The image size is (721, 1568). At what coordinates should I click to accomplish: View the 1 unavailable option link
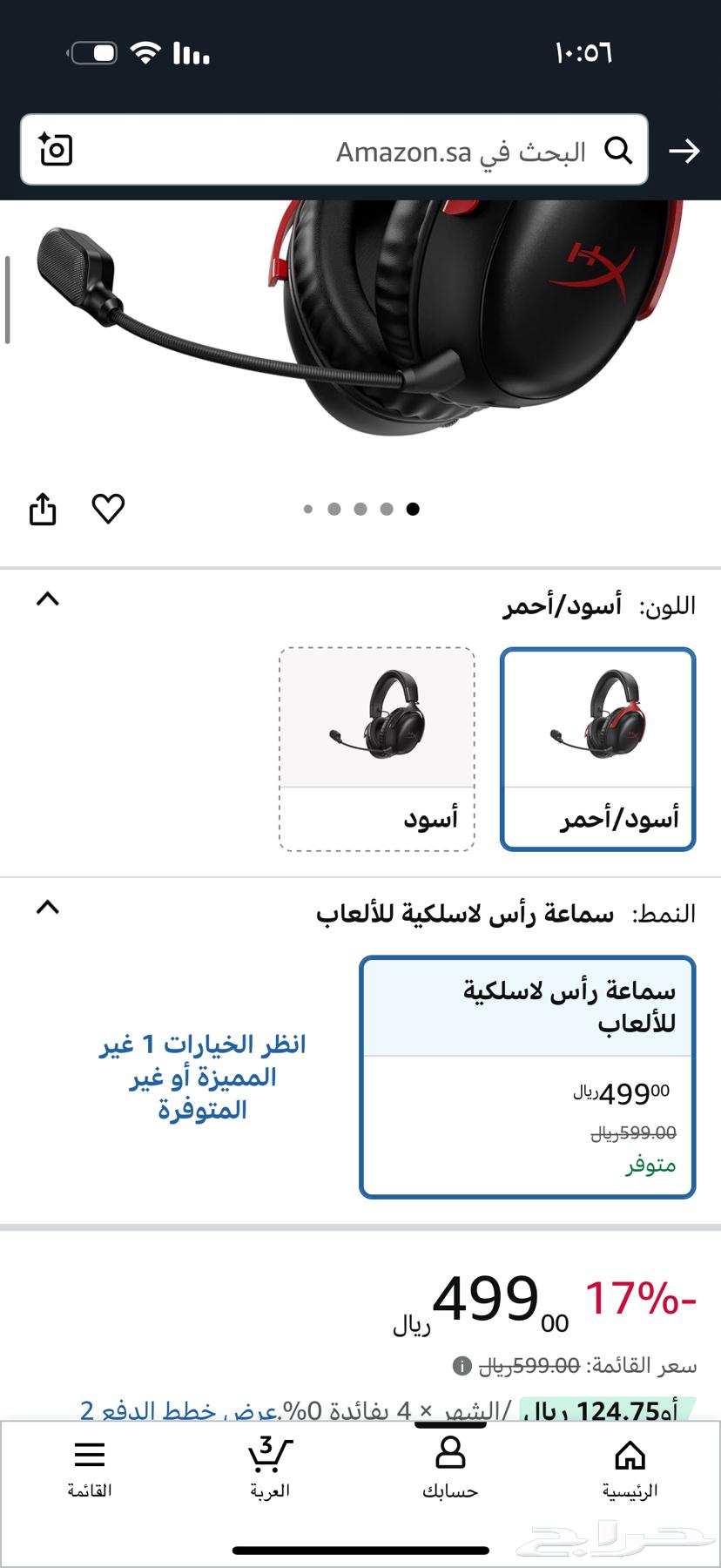click(203, 1077)
